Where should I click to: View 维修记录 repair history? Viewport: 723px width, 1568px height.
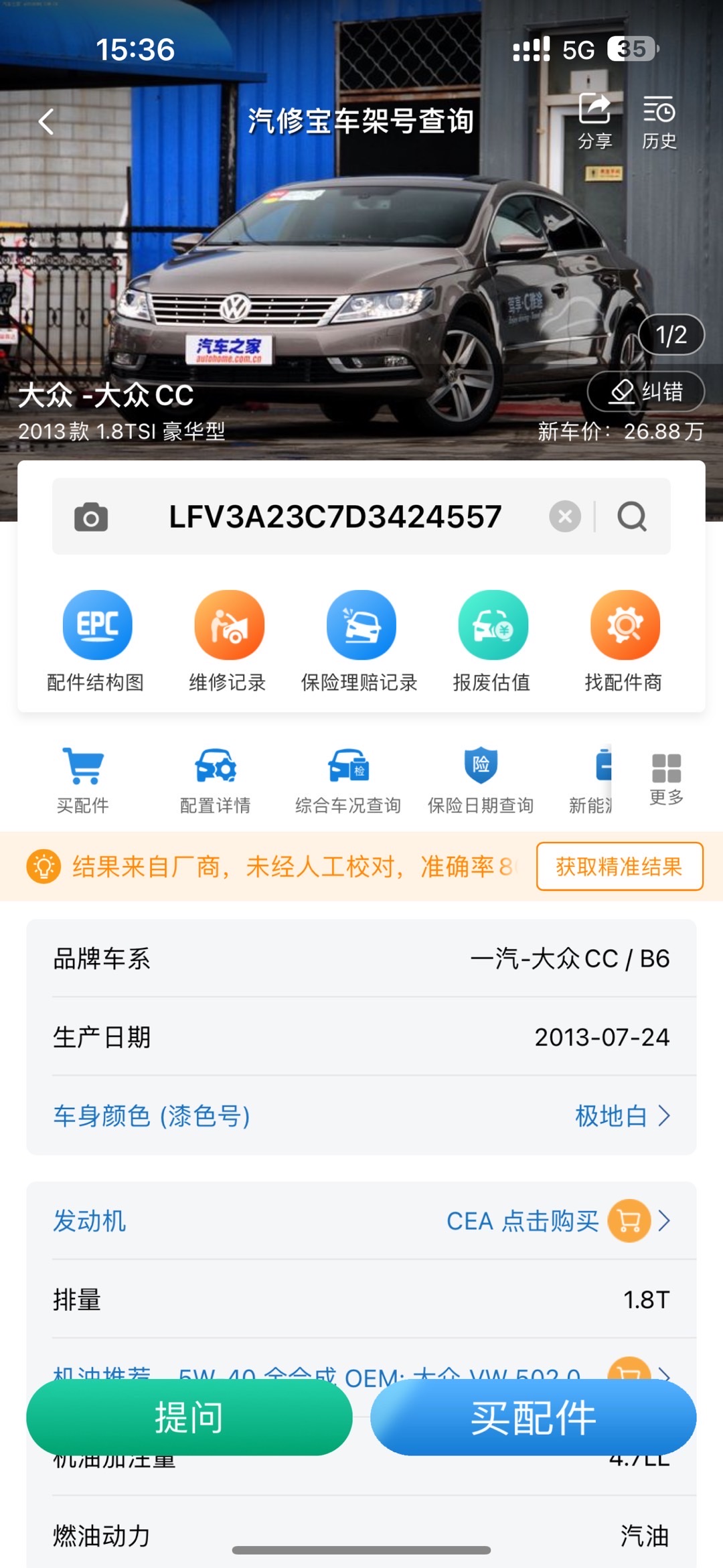[228, 640]
